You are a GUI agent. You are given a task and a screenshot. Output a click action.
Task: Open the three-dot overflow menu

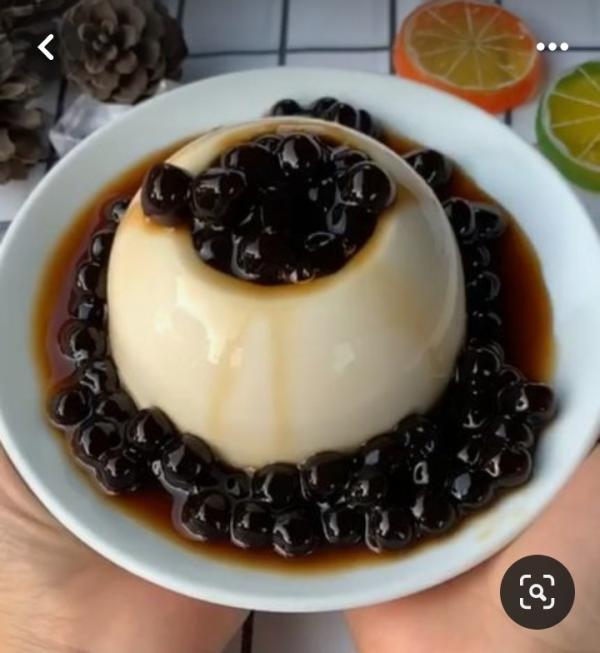552,46
